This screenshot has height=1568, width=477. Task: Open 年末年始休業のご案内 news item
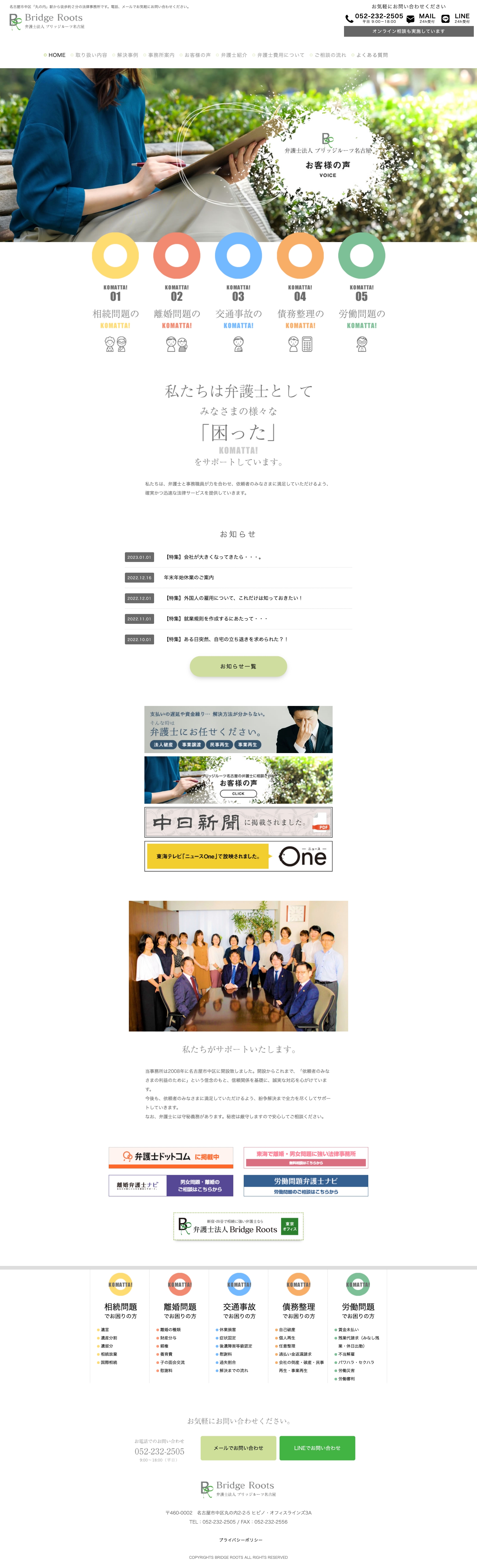[x=188, y=577]
